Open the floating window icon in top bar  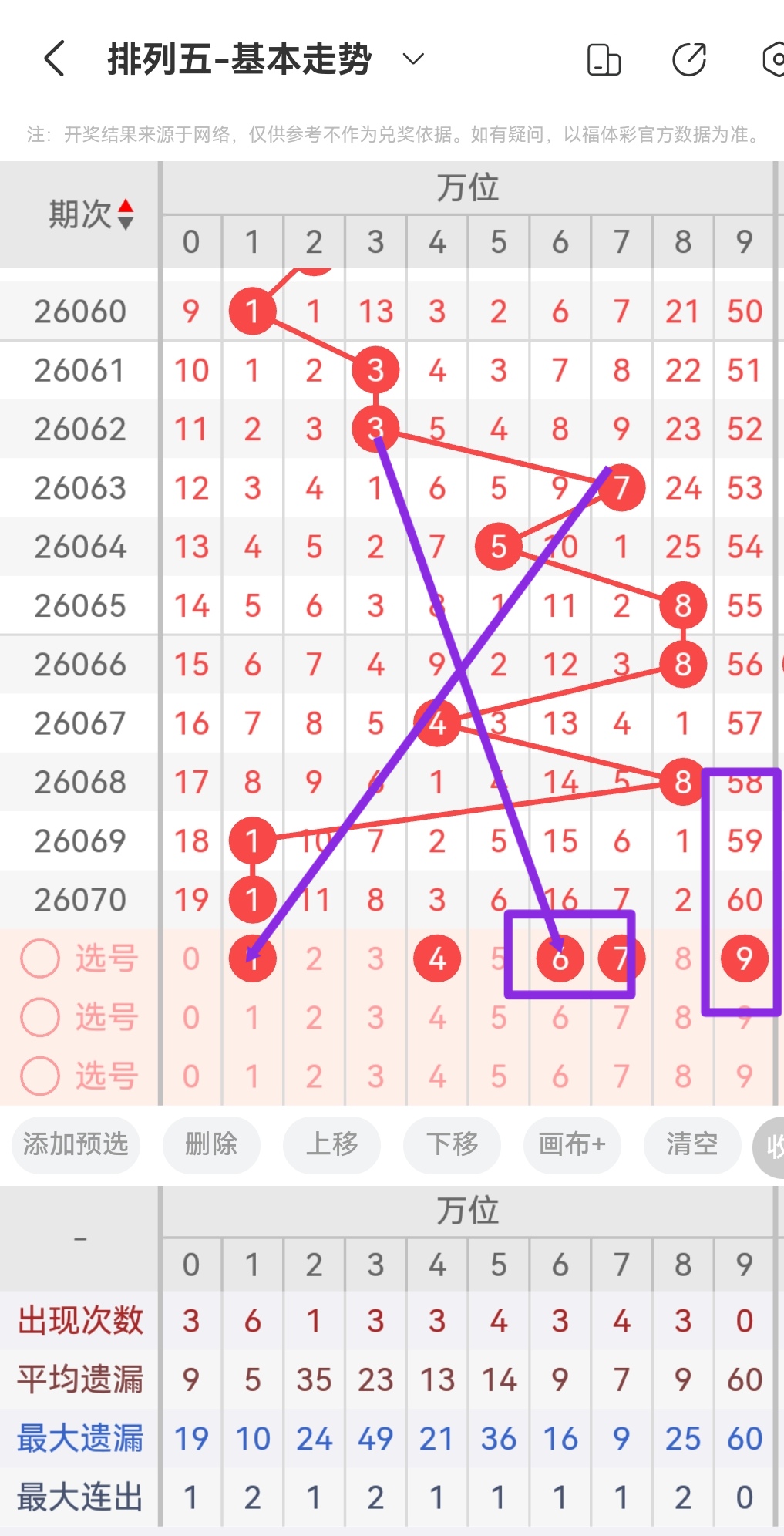pyautogui.click(x=604, y=58)
